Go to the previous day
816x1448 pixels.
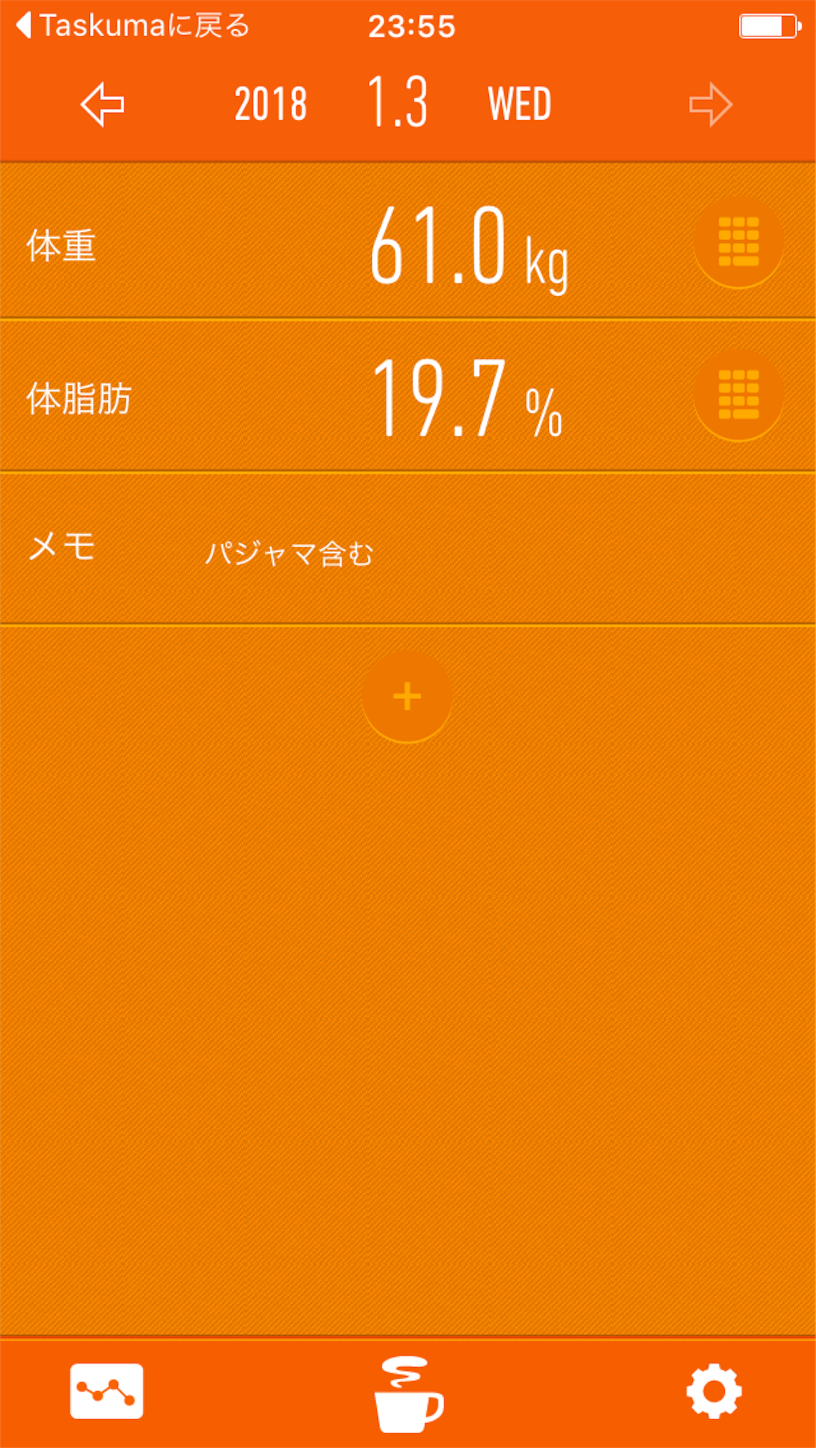102,105
